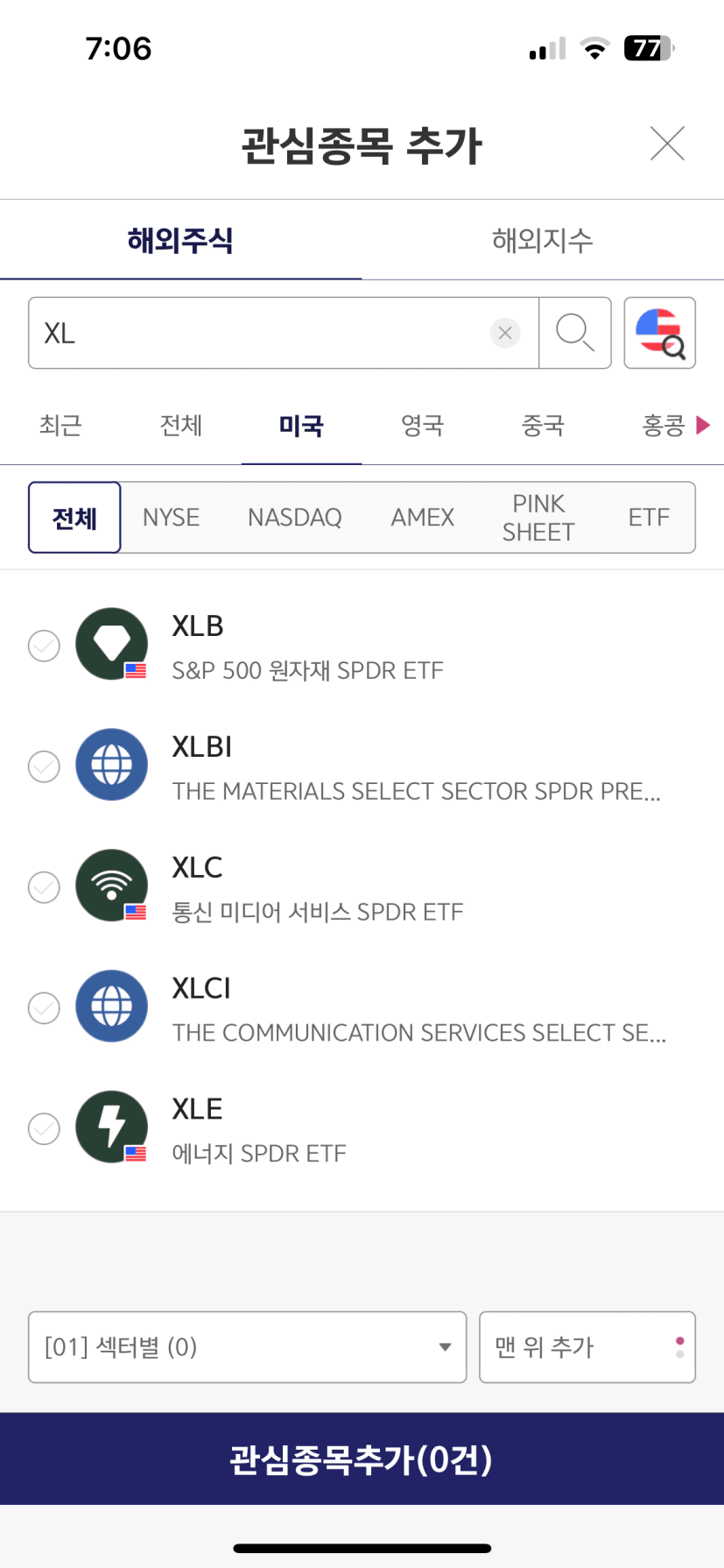The image size is (724, 1568).
Task: Filter by NASDAQ exchange
Action: 295,518
